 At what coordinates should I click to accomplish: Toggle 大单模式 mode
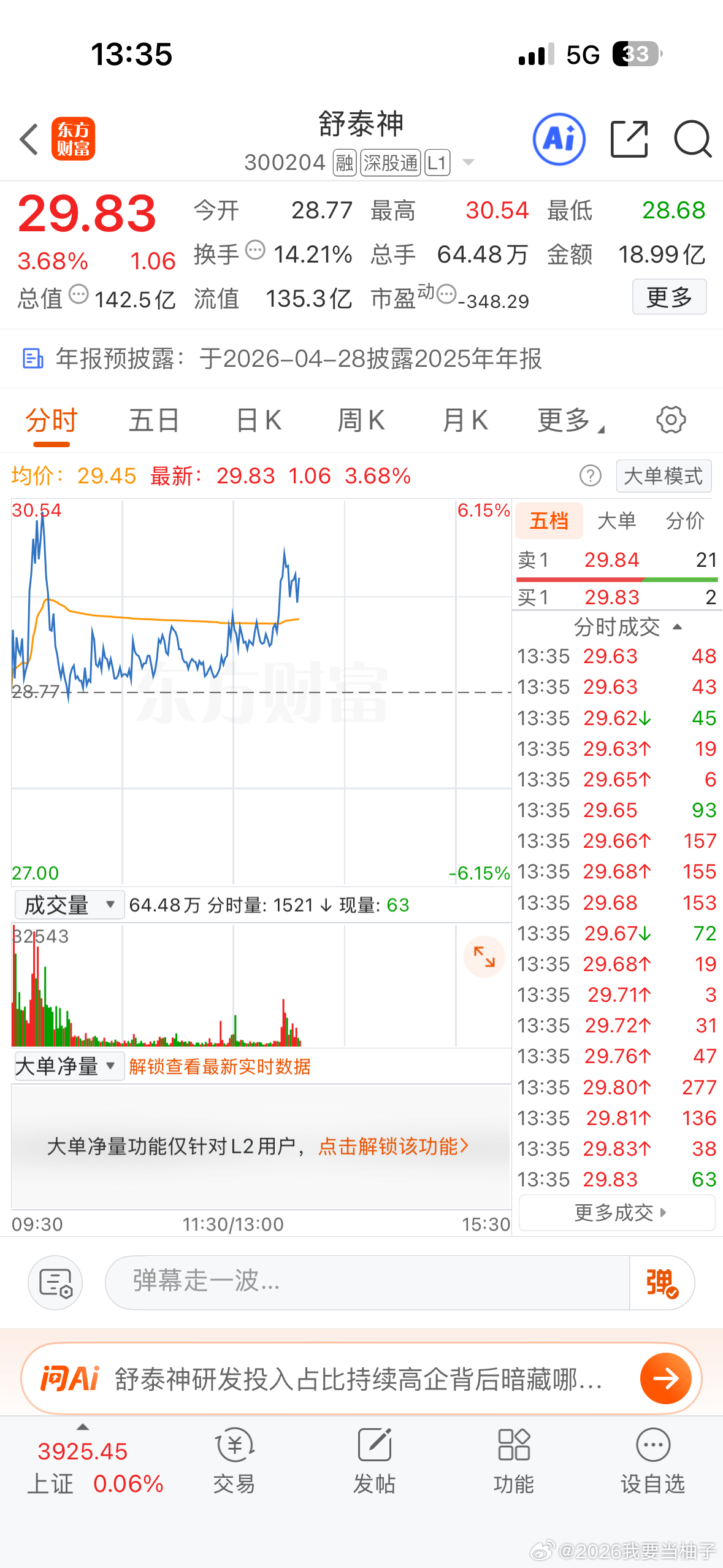click(664, 475)
